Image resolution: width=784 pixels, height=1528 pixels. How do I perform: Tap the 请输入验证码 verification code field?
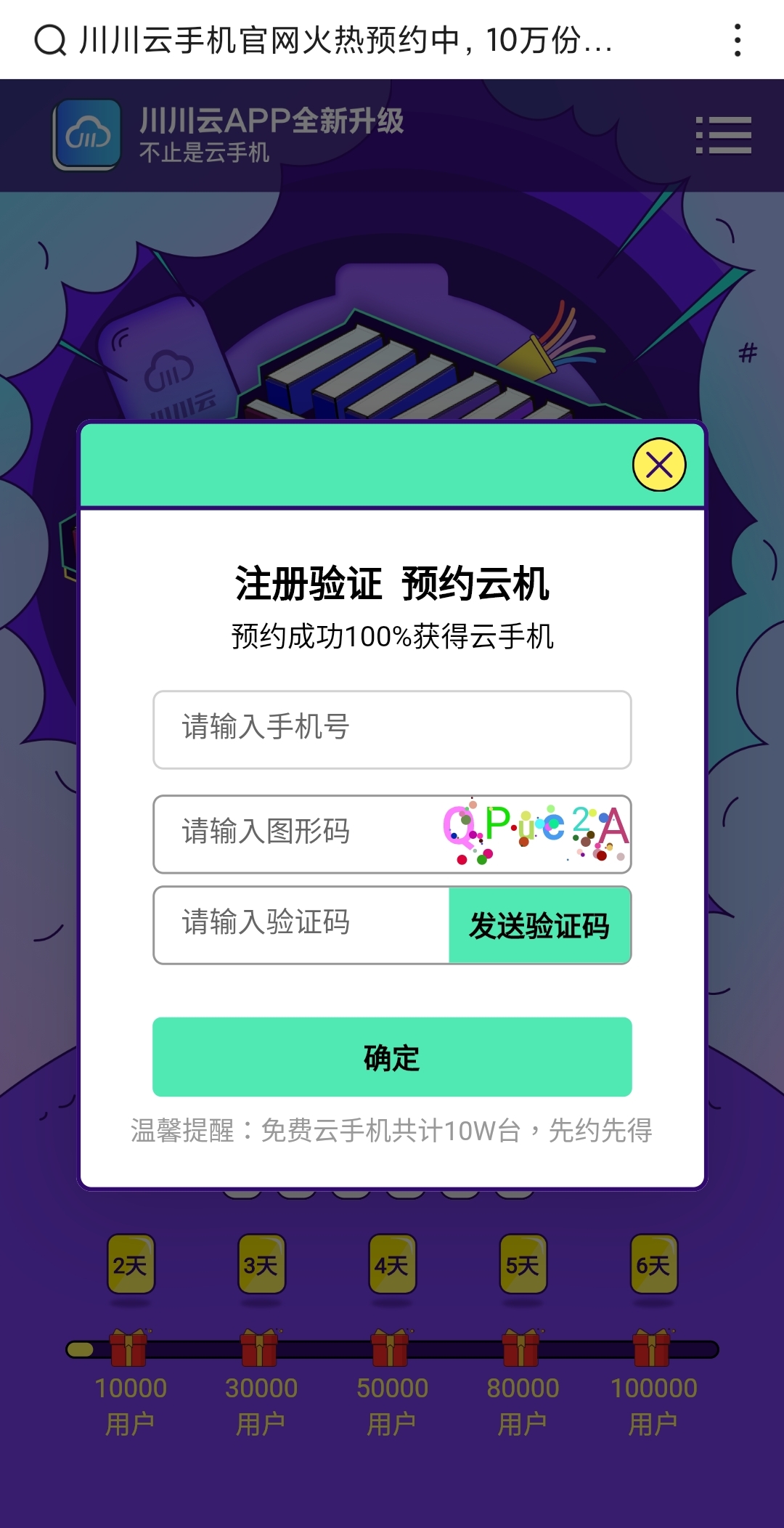pos(290,924)
